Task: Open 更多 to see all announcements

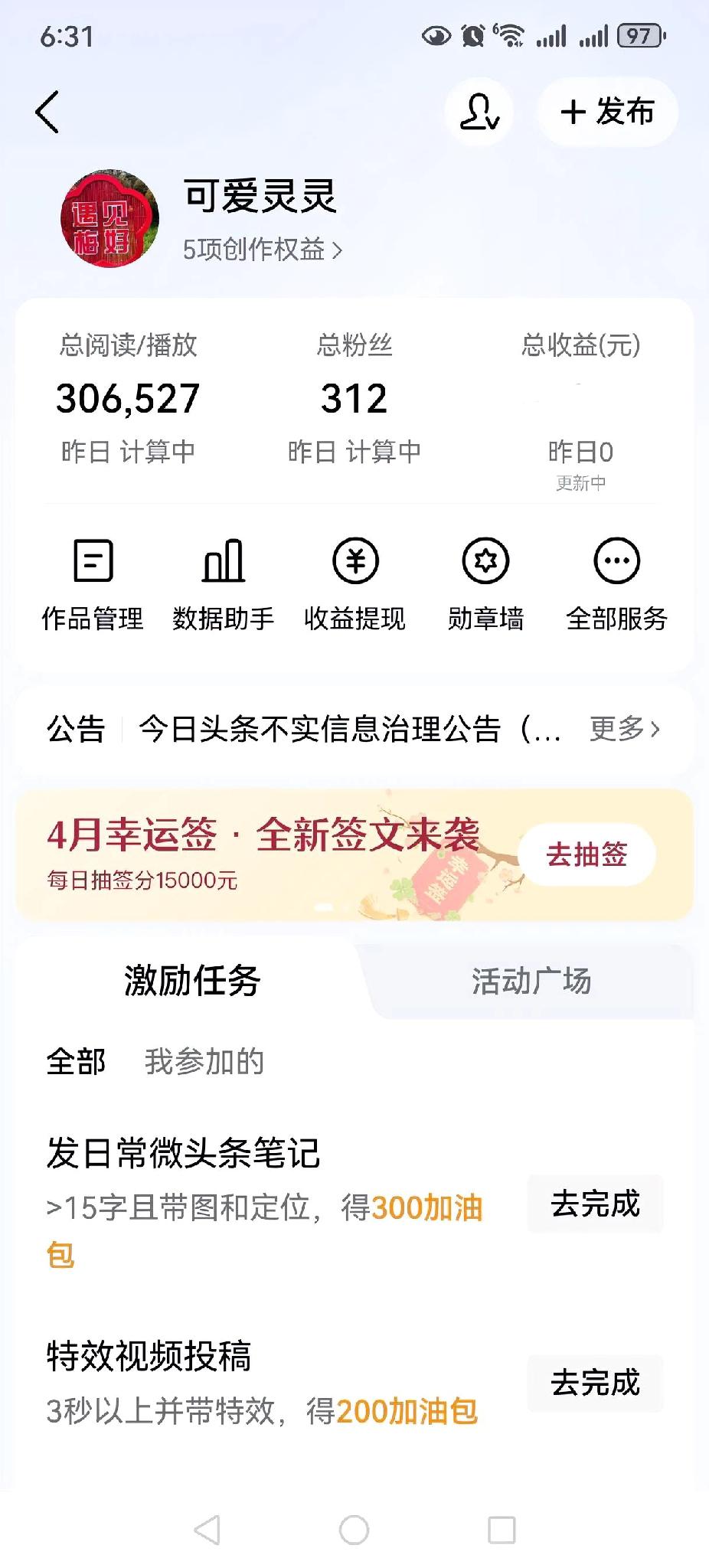Action: coord(622,731)
